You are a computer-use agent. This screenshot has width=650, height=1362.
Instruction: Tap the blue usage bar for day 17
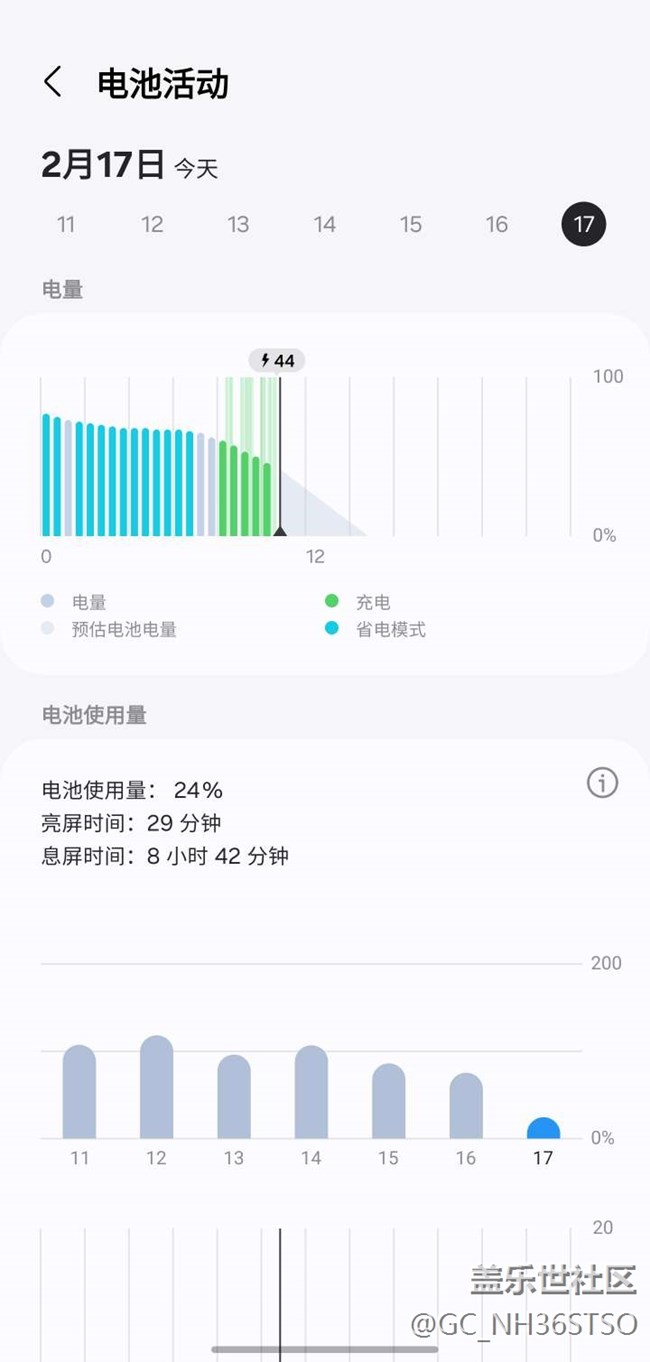click(543, 1129)
